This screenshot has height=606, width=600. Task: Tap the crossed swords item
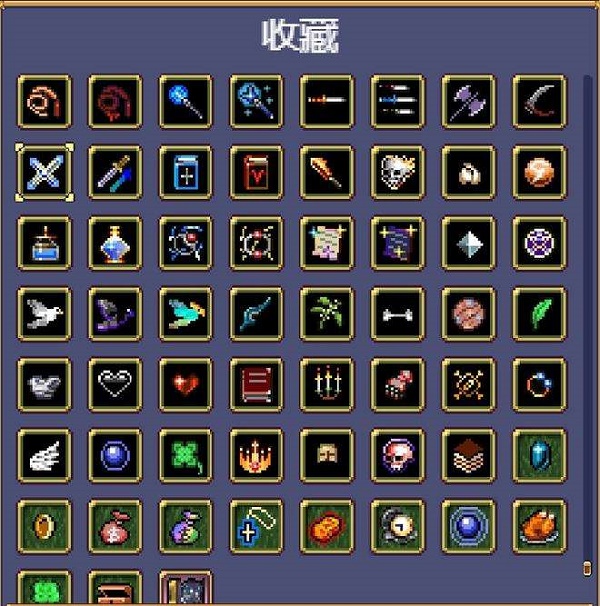click(x=44, y=172)
